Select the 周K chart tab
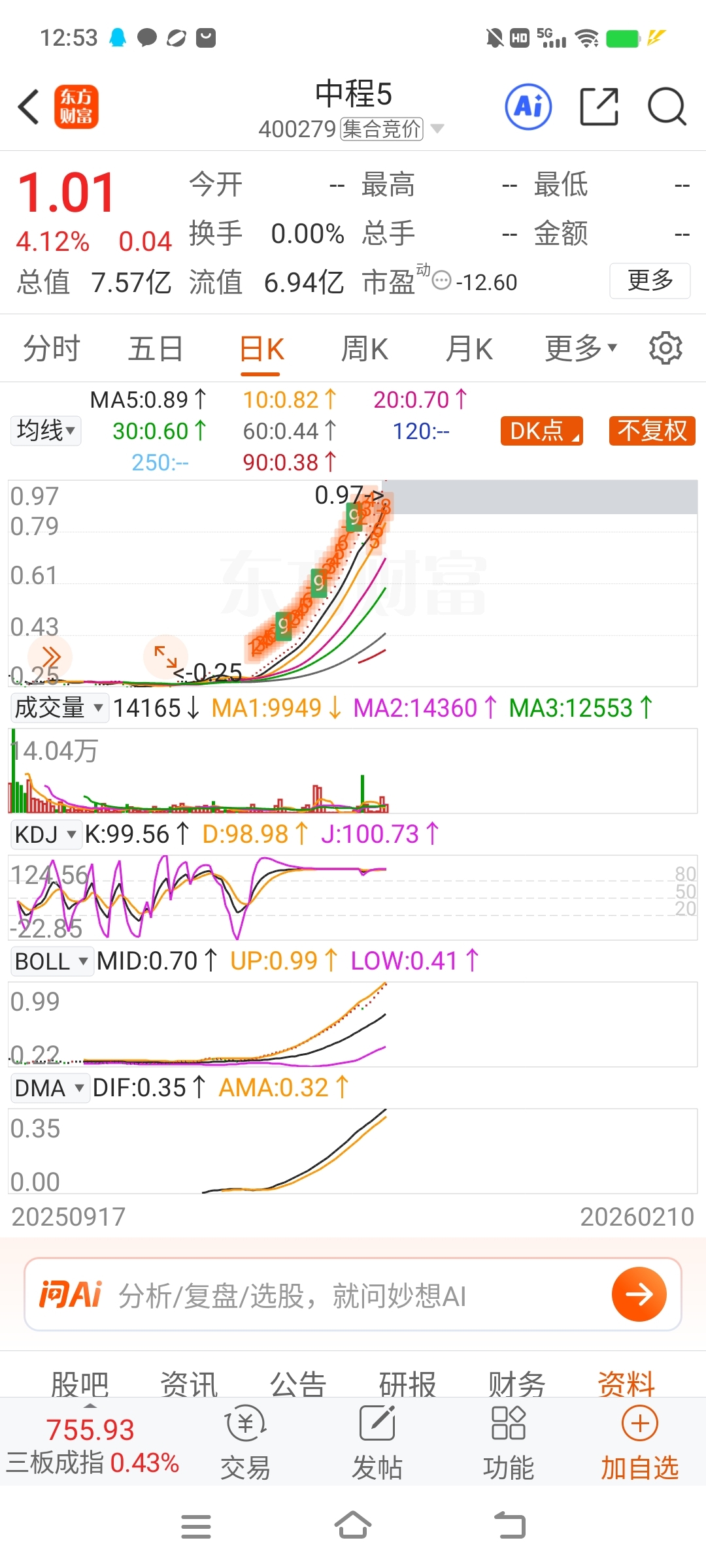 pyautogui.click(x=365, y=348)
